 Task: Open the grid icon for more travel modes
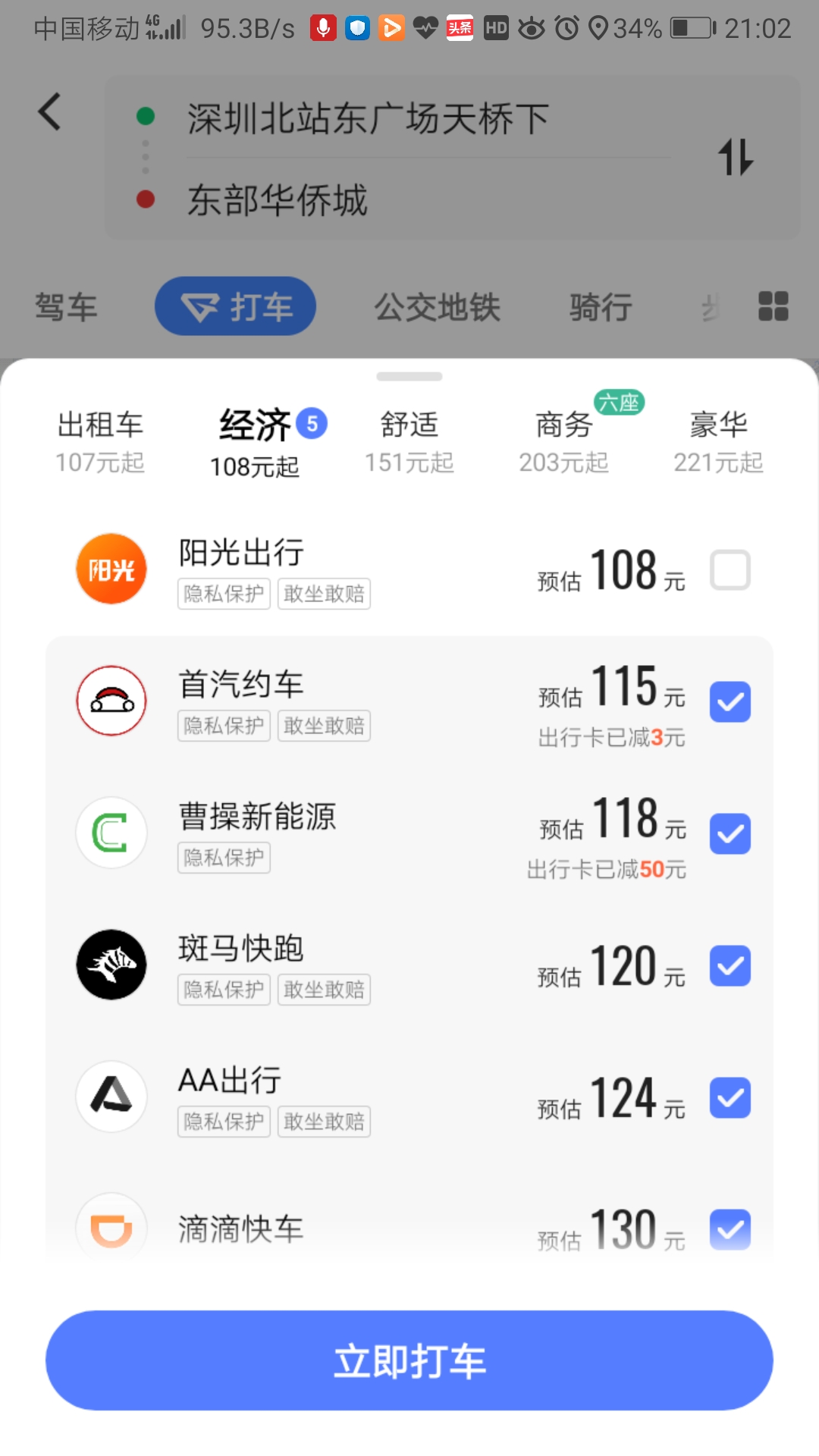(x=773, y=306)
